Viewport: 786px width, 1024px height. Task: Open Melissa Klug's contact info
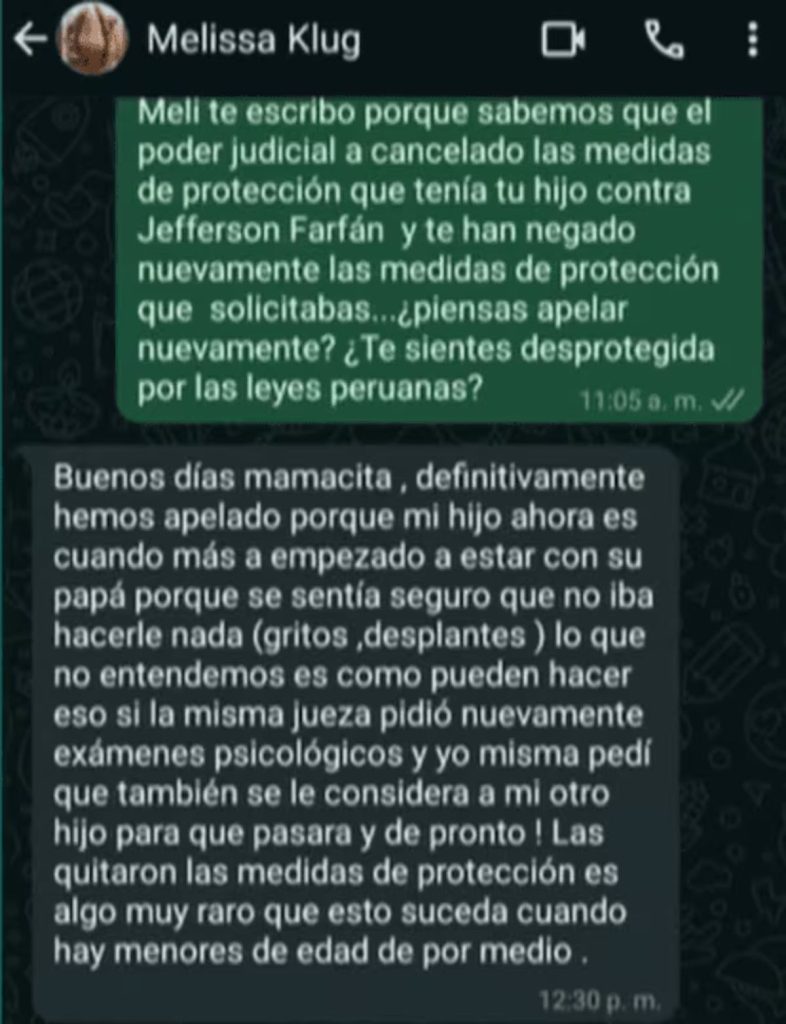click(x=253, y=40)
